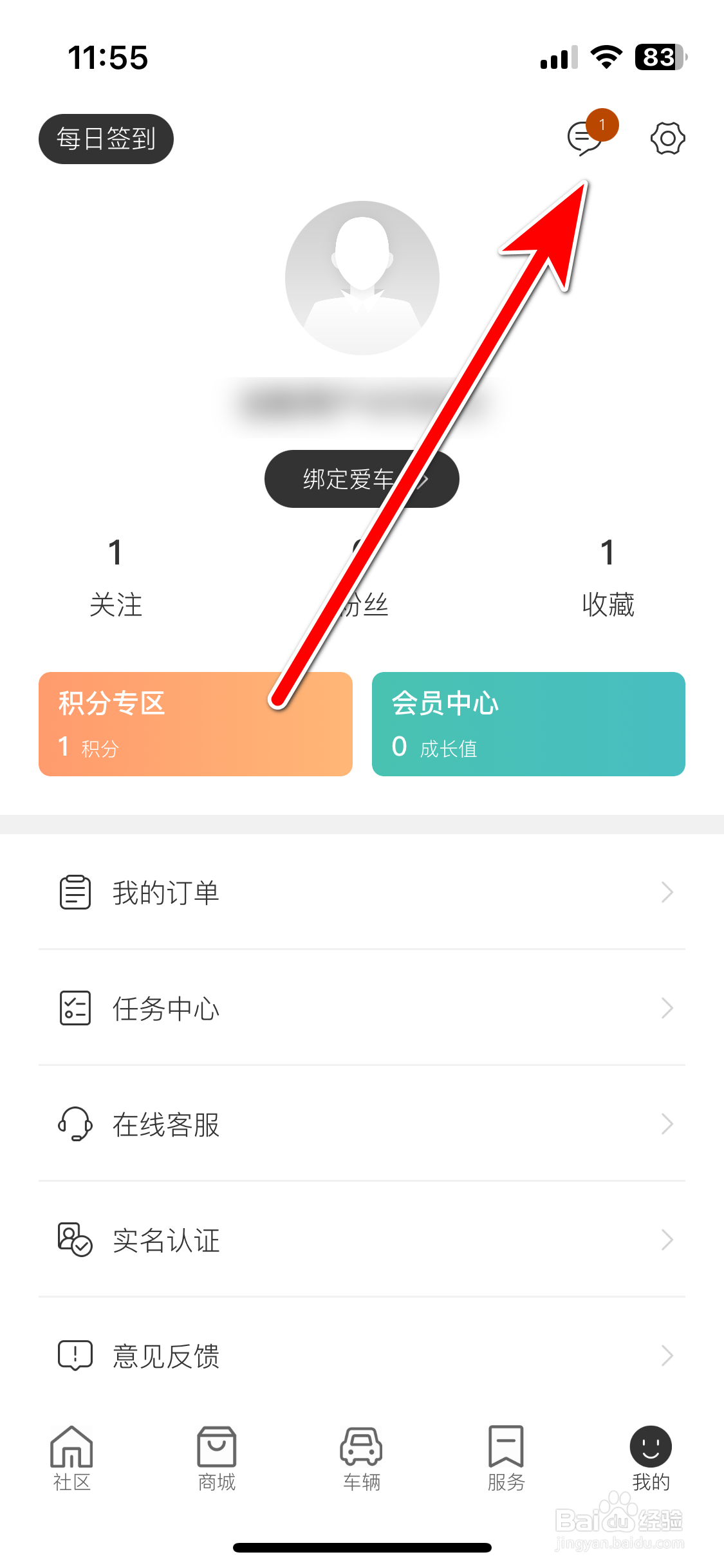Expand the 我的订单 row chevron

667,891
